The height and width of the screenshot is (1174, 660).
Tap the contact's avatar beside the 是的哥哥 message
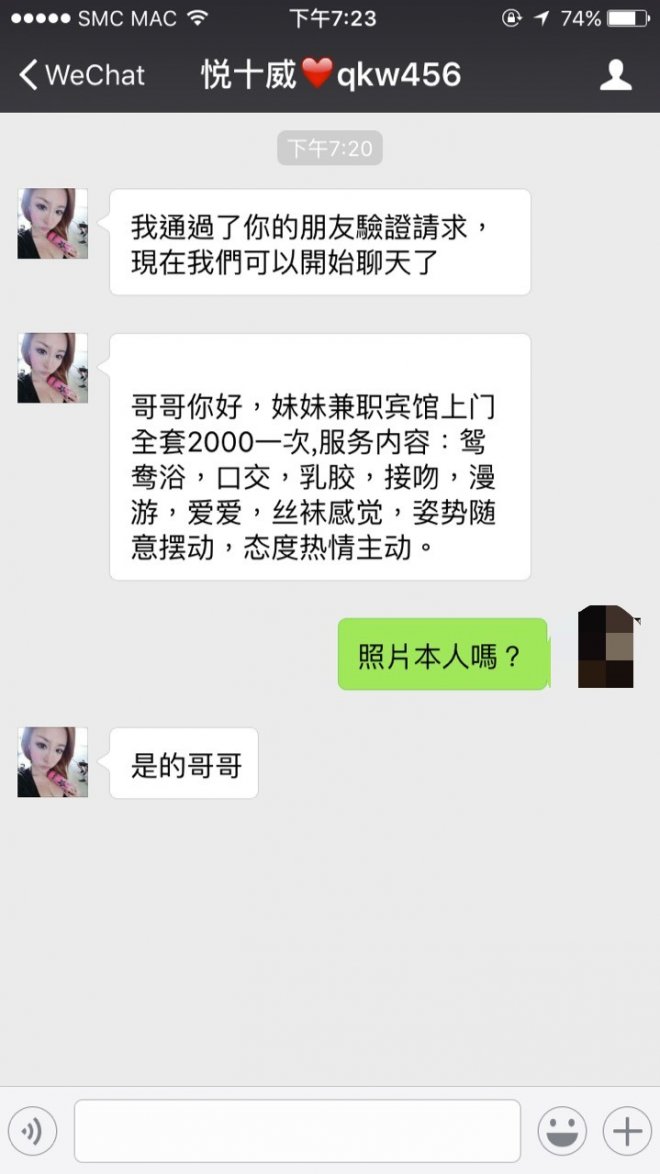(x=52, y=762)
